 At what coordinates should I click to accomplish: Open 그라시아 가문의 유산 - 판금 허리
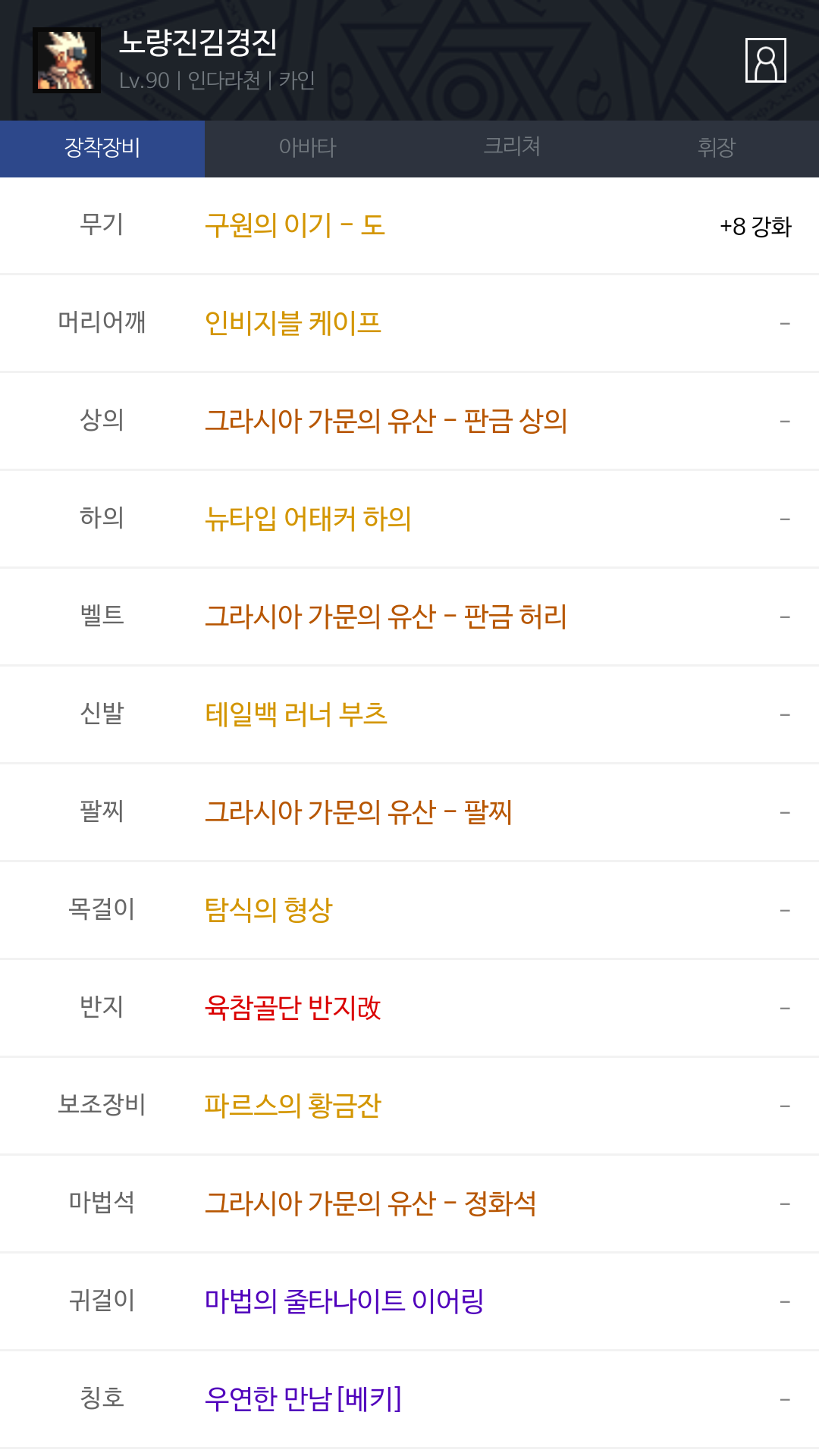click(386, 617)
